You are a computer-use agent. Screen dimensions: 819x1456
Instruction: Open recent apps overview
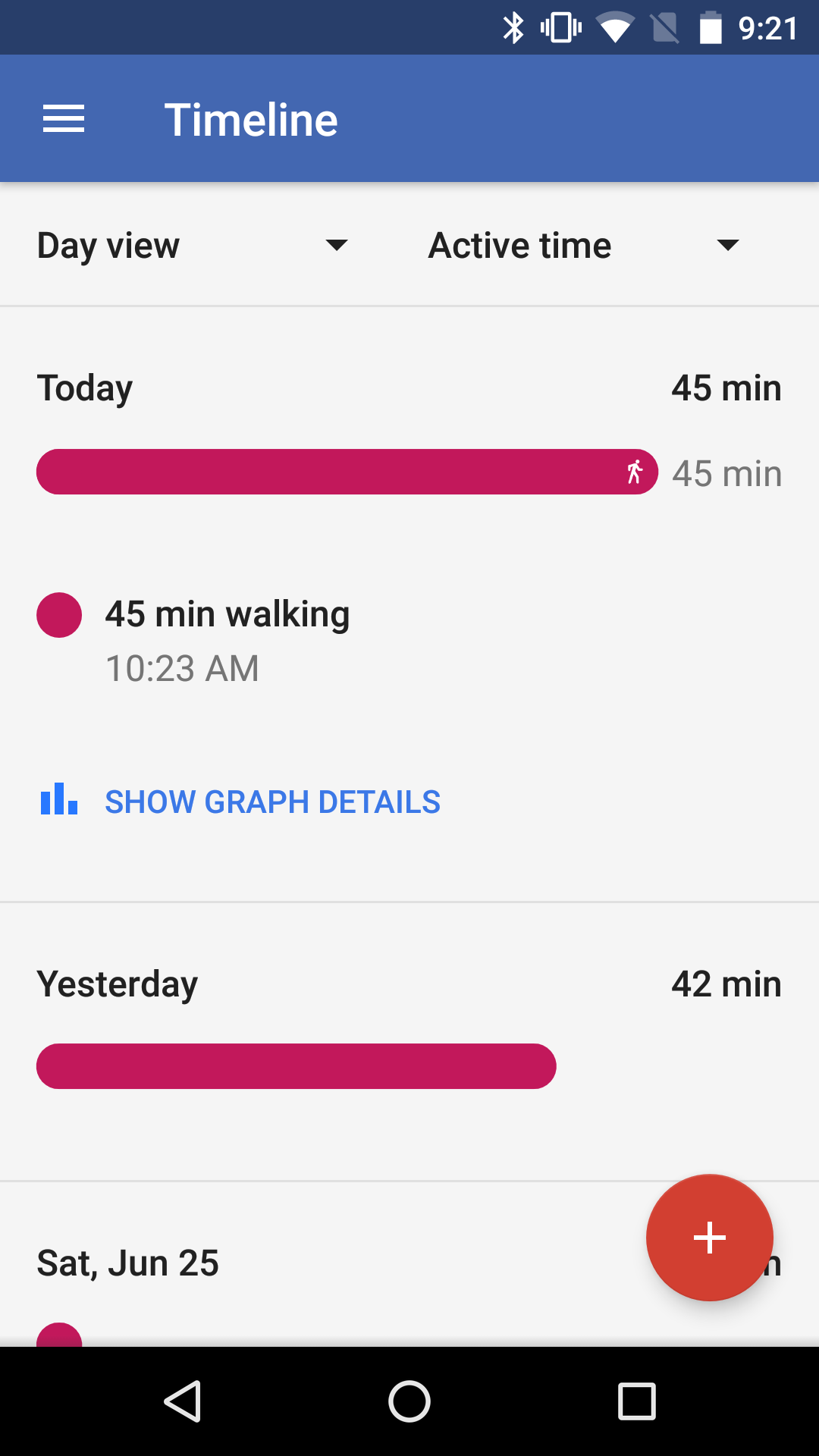pos(637,1401)
